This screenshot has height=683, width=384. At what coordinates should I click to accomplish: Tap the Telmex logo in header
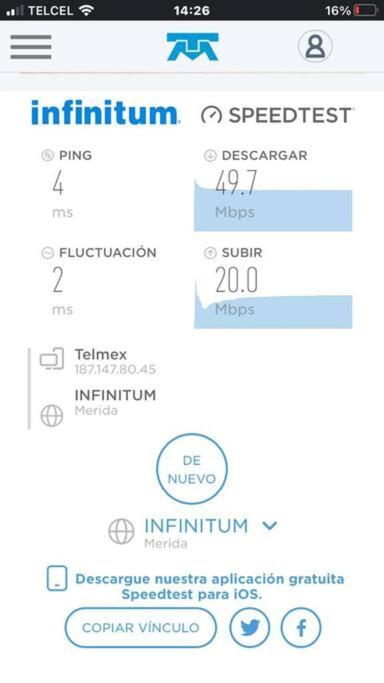pos(192,46)
